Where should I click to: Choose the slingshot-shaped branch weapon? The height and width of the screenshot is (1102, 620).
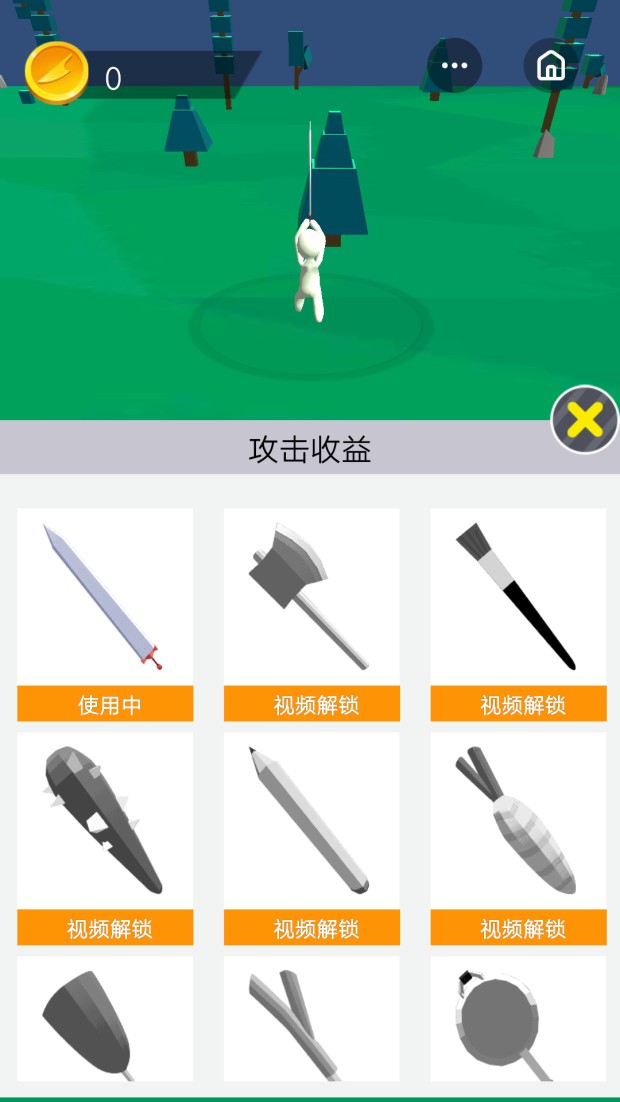click(312, 1020)
